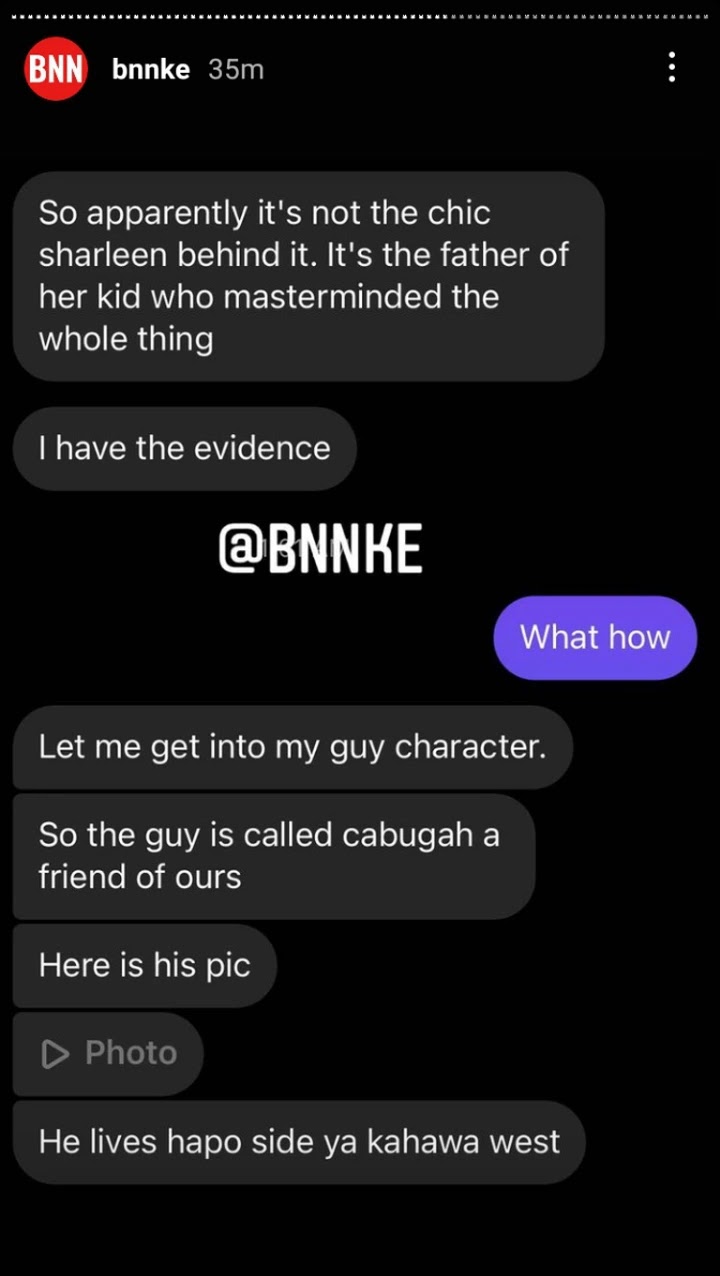The width and height of the screenshot is (720, 1276).
Task: Open the BNN profile picture
Action: (56, 69)
